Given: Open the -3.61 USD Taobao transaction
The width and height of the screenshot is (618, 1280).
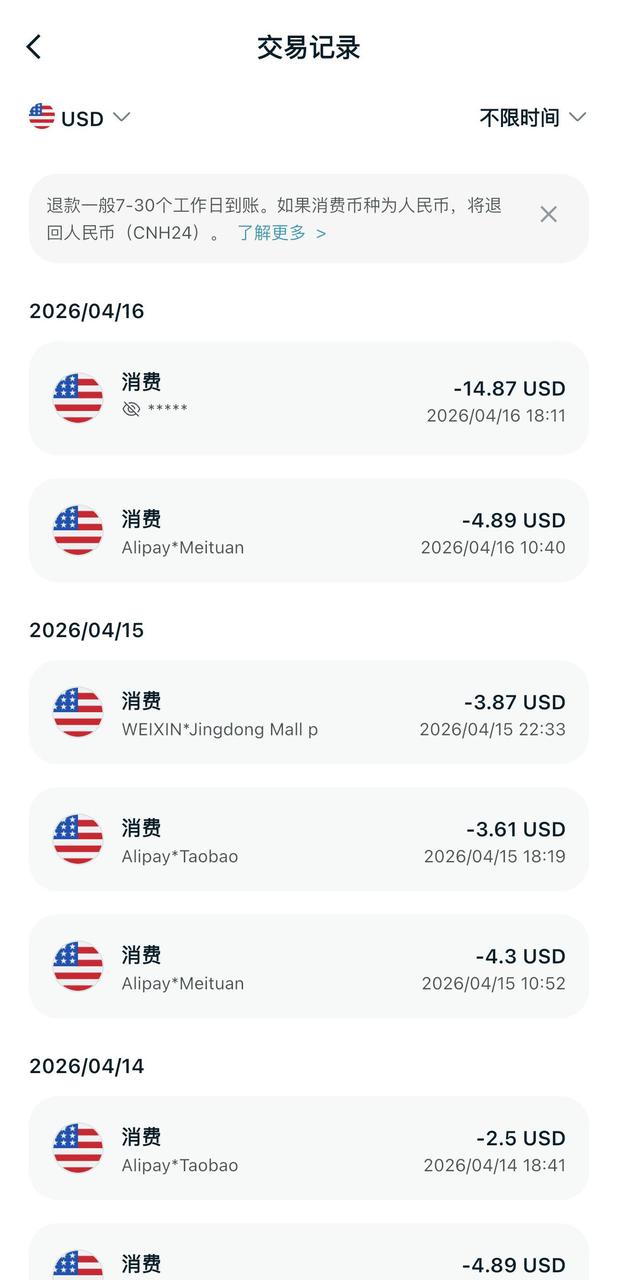Looking at the screenshot, I should 308,839.
